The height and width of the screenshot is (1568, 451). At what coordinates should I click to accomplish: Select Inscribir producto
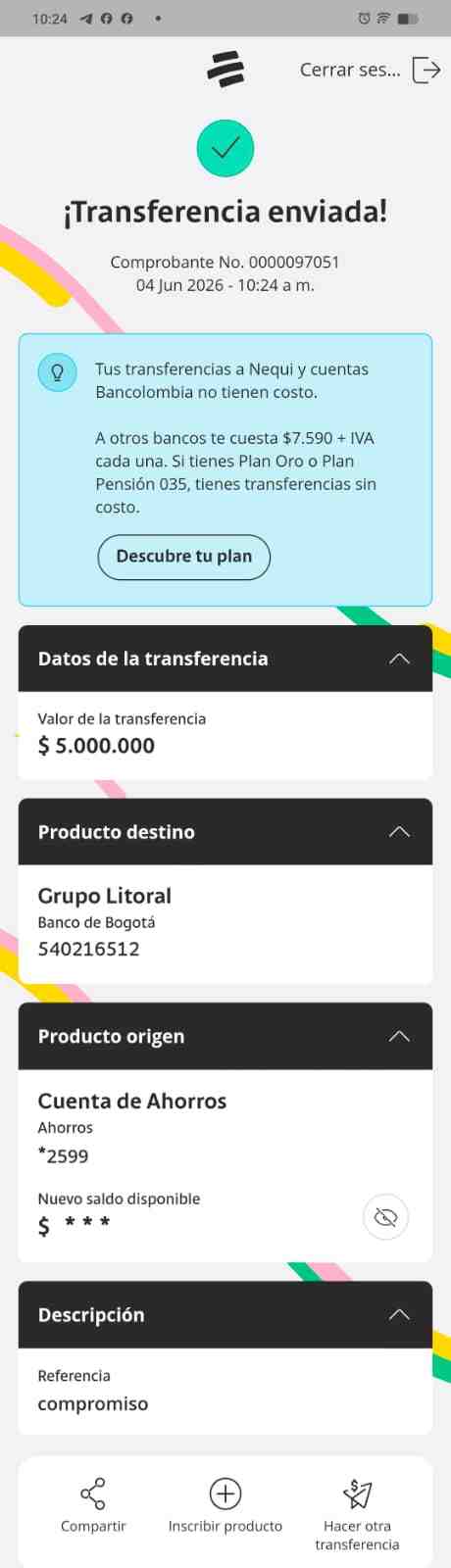pyautogui.click(x=225, y=1505)
